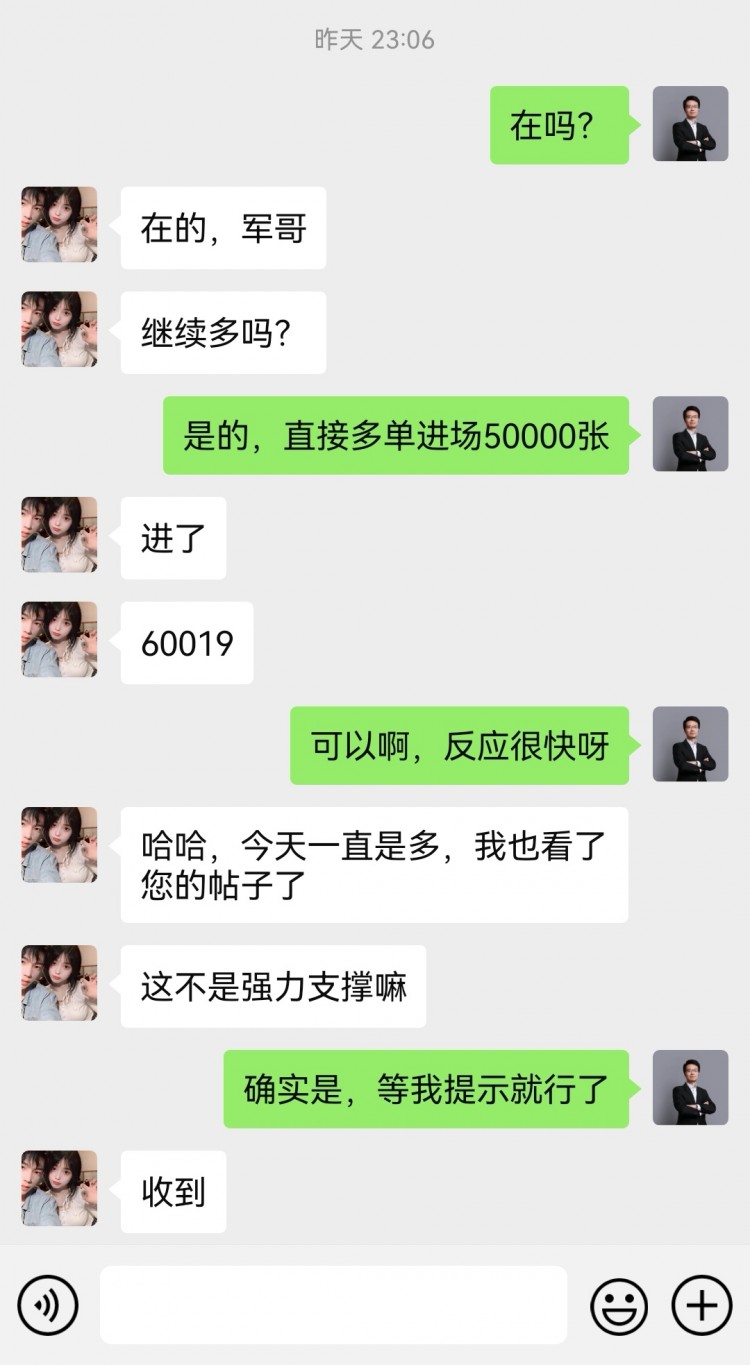Tap the avatar next to the '收到' message
The height and width of the screenshot is (1365, 750).
pyautogui.click(x=57, y=1191)
